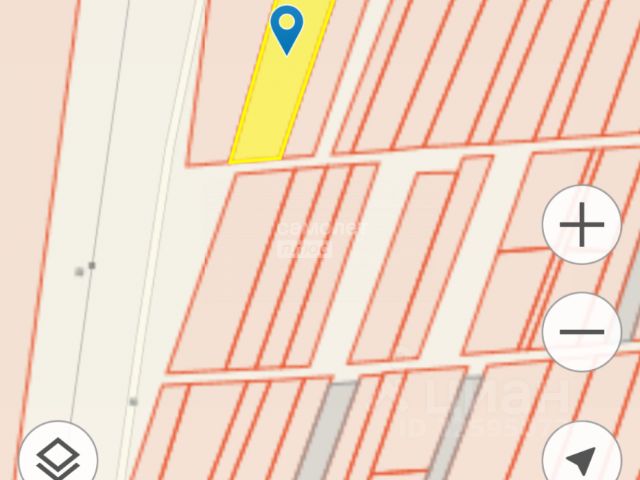
Task: Center map on my location
Action: point(581,459)
